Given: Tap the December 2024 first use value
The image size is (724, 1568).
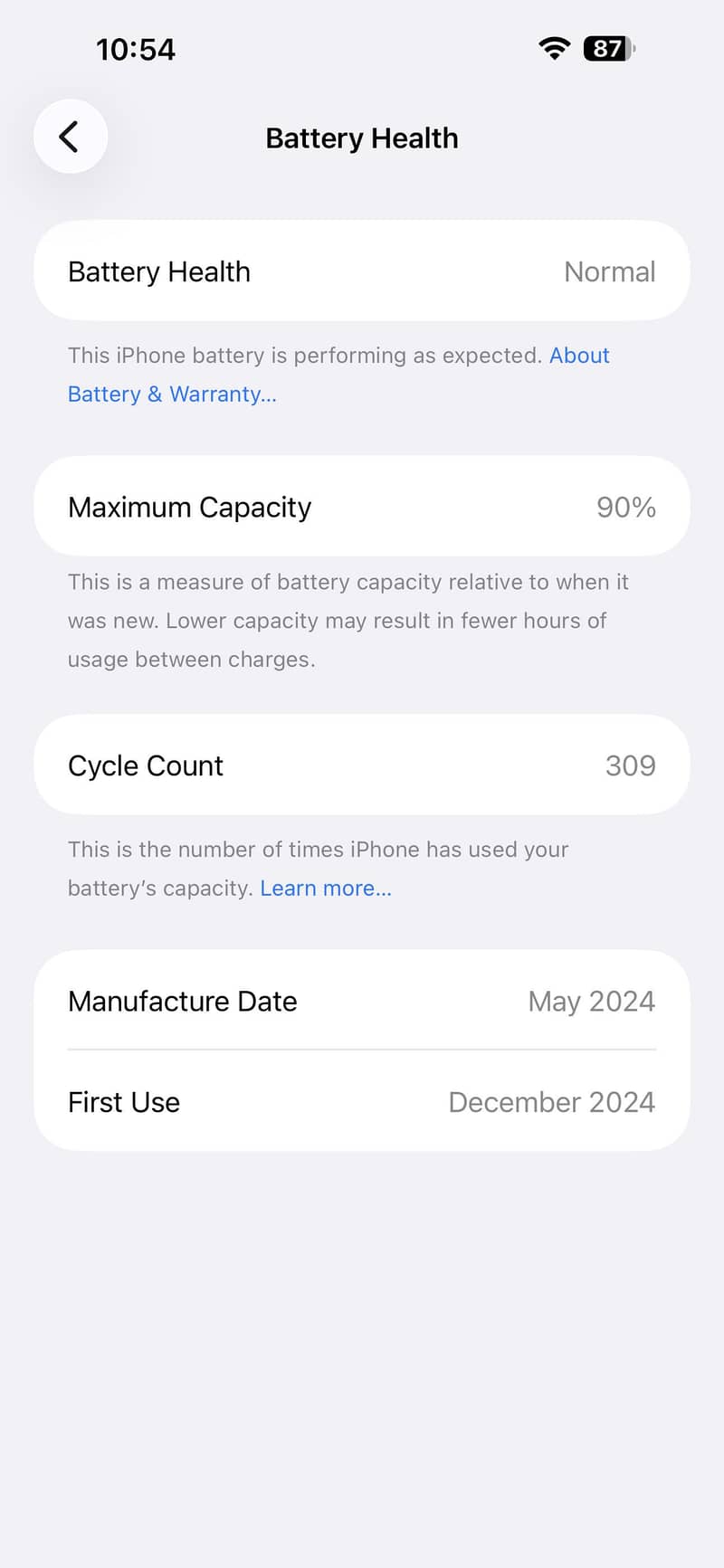Looking at the screenshot, I should coord(551,1102).
